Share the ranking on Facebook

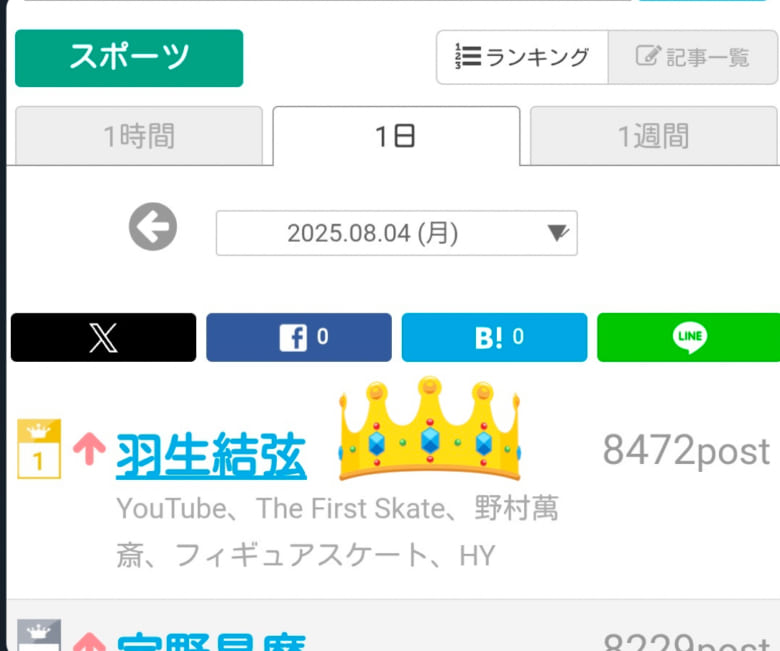[x=298, y=338]
